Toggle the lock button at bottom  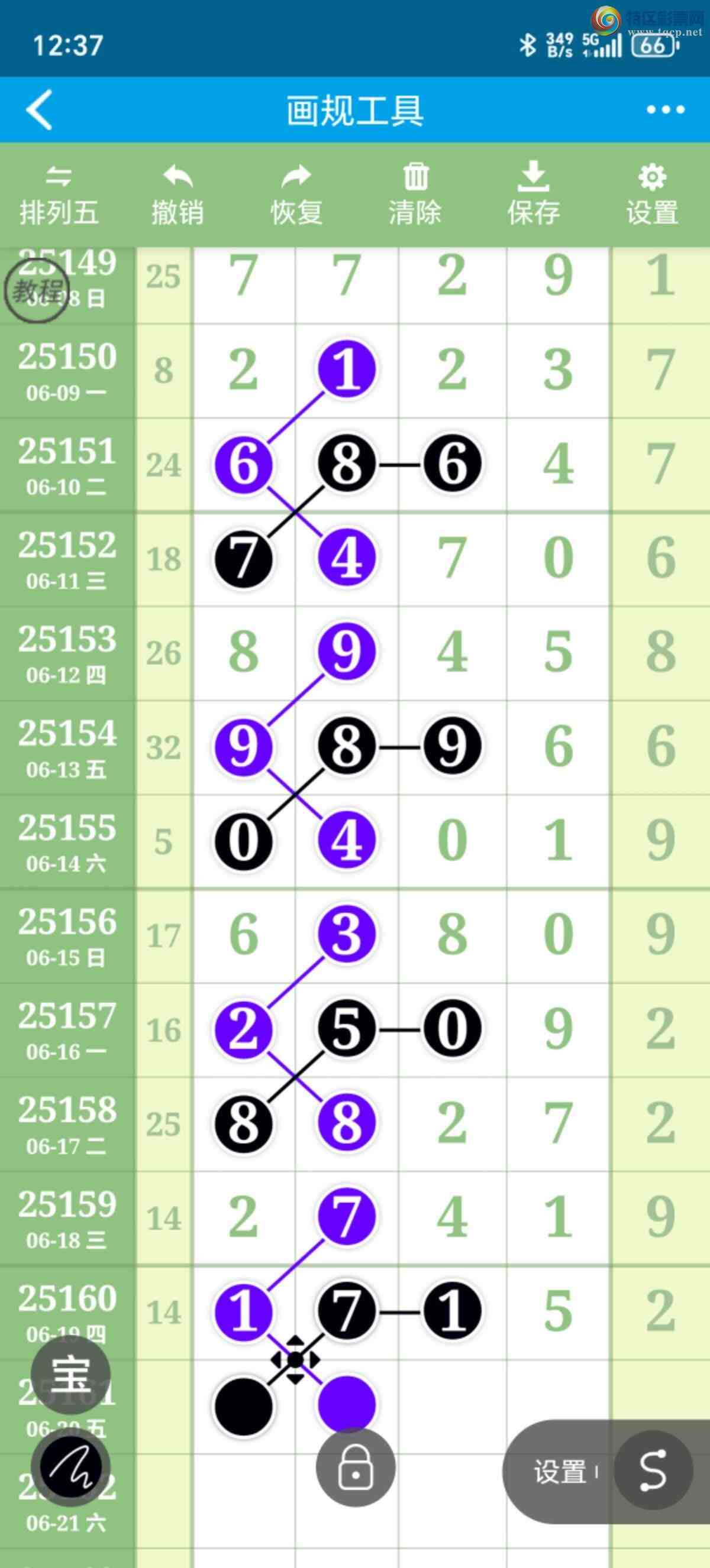[356, 1467]
